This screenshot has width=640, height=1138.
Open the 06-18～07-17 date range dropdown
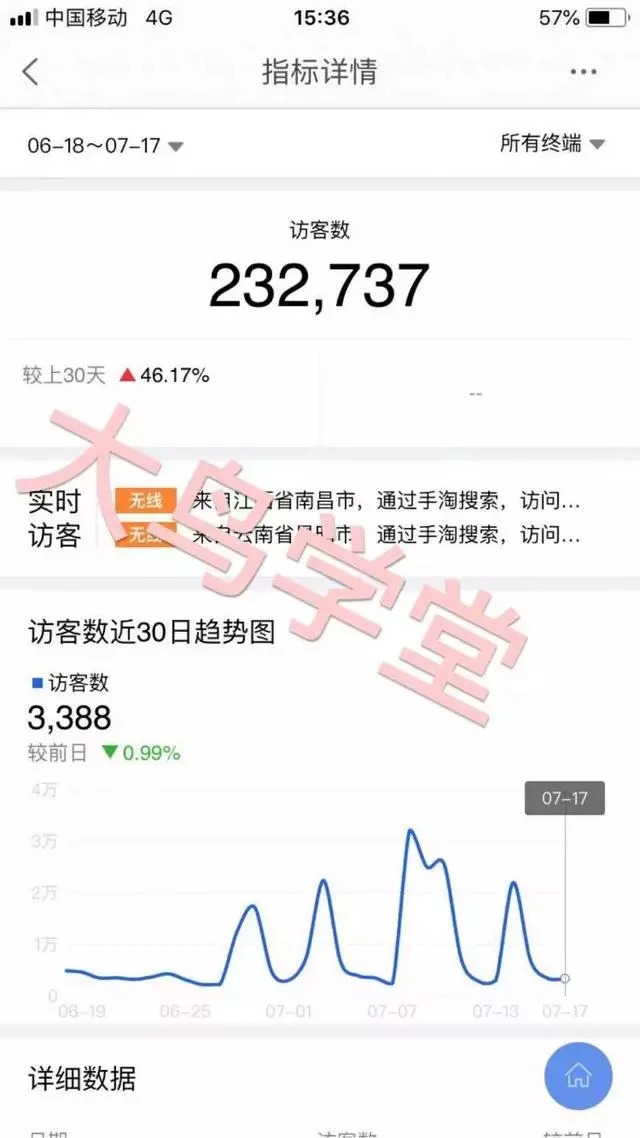coord(105,145)
